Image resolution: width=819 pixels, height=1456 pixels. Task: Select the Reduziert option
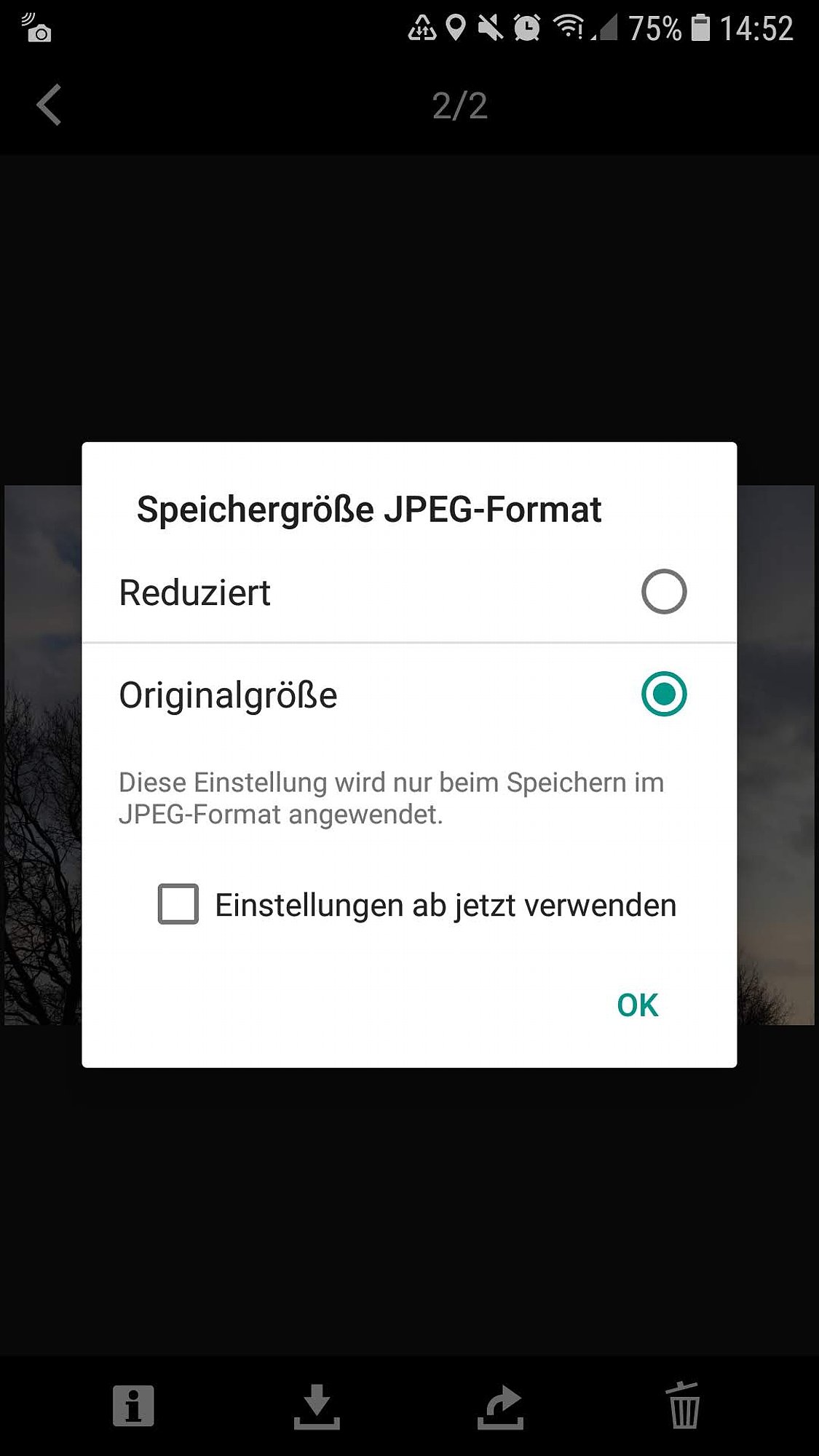click(409, 592)
